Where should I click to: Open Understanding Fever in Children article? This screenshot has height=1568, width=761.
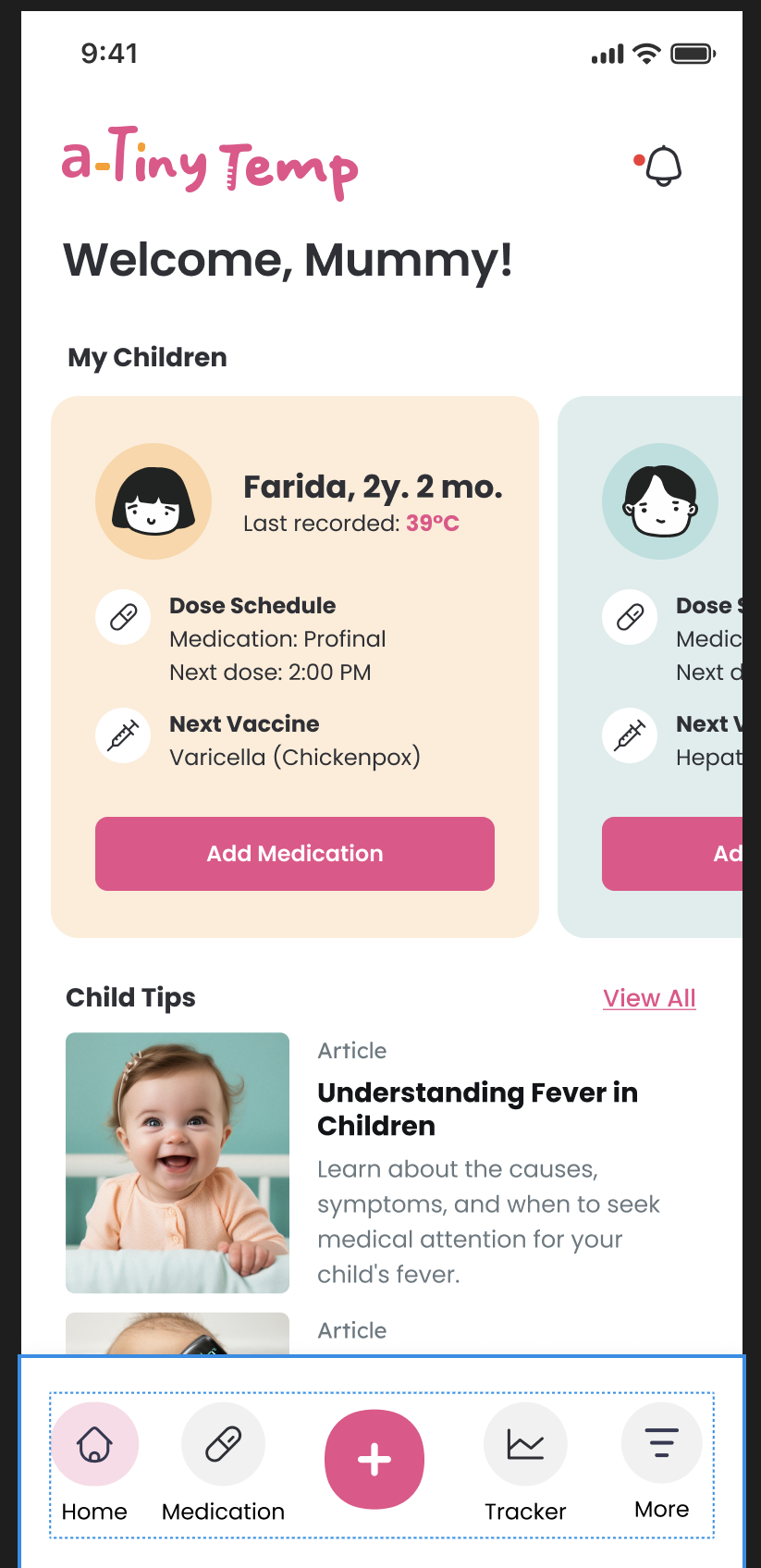pyautogui.click(x=477, y=1108)
